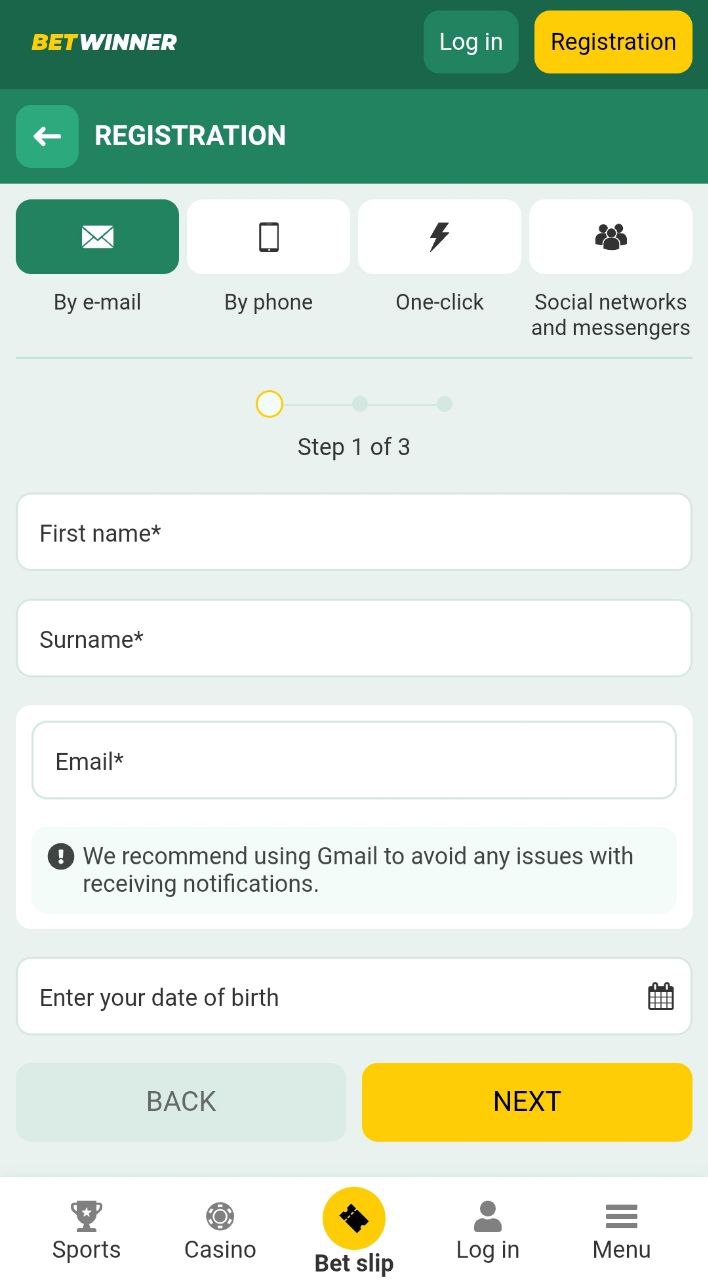Tap the Surname field
Image resolution: width=708 pixels, height=1280 pixels.
tap(354, 638)
